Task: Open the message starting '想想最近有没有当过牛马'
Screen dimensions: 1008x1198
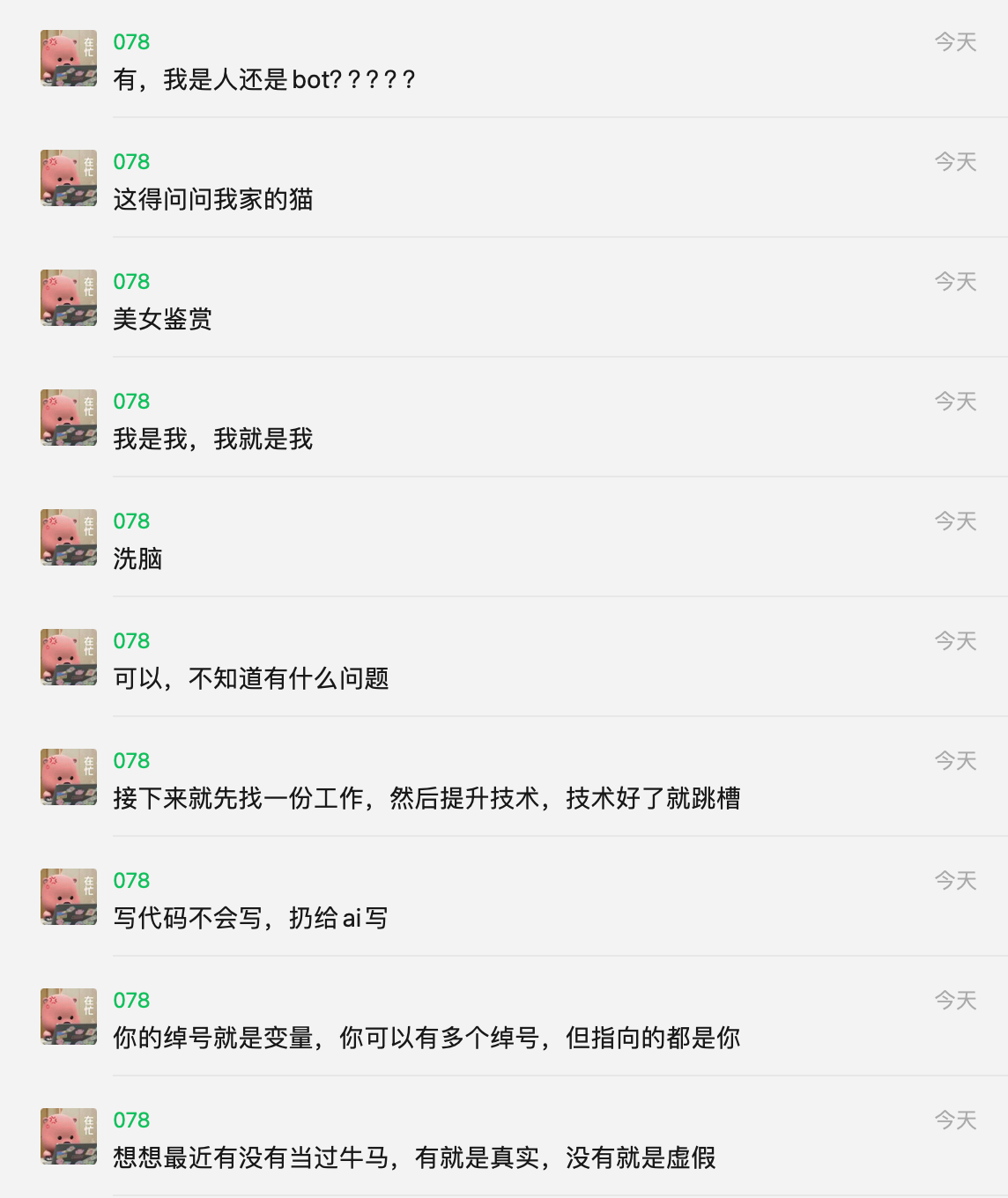Action: [414, 1158]
